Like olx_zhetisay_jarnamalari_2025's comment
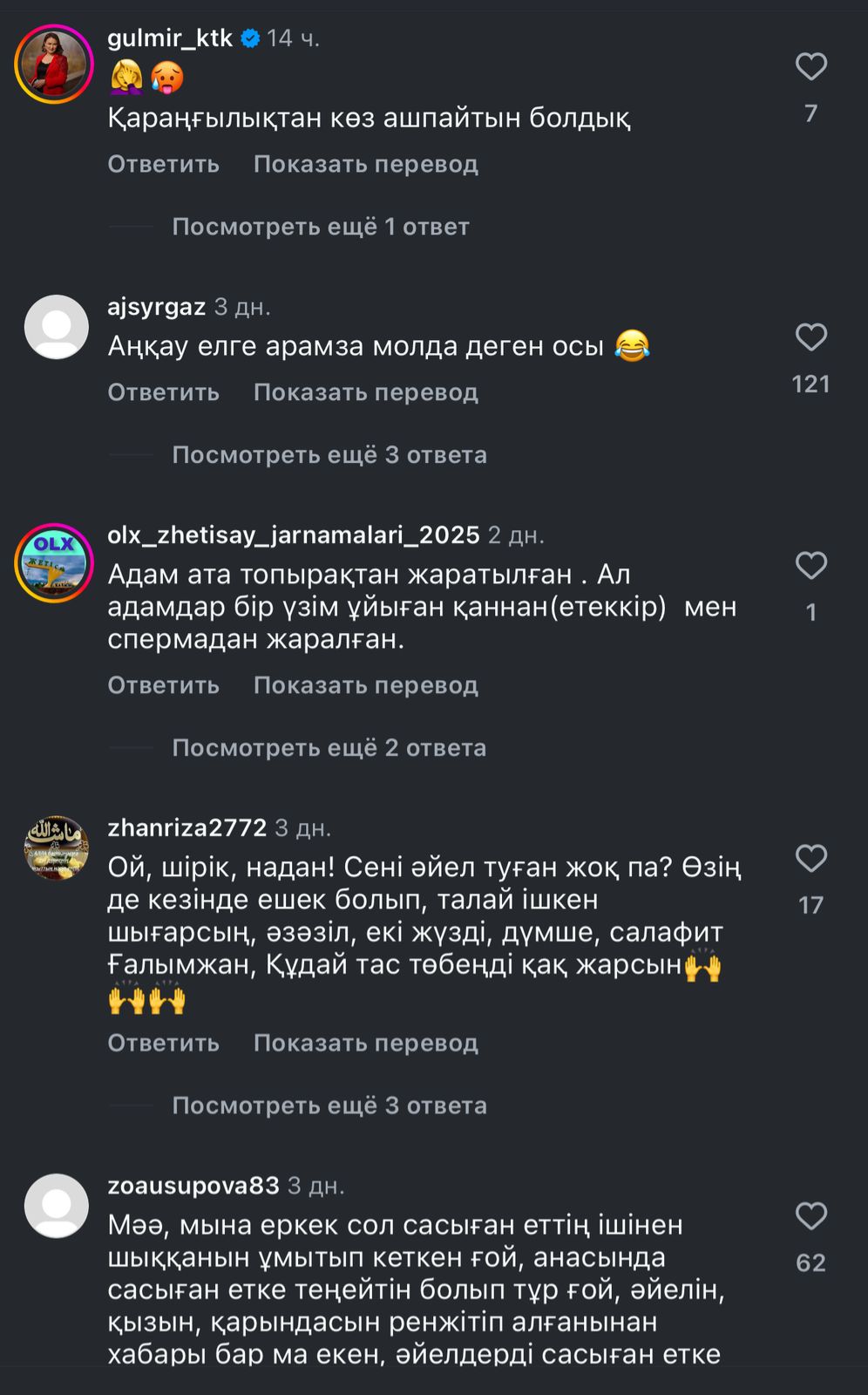Screen dimensions: 868x1395 point(810,566)
